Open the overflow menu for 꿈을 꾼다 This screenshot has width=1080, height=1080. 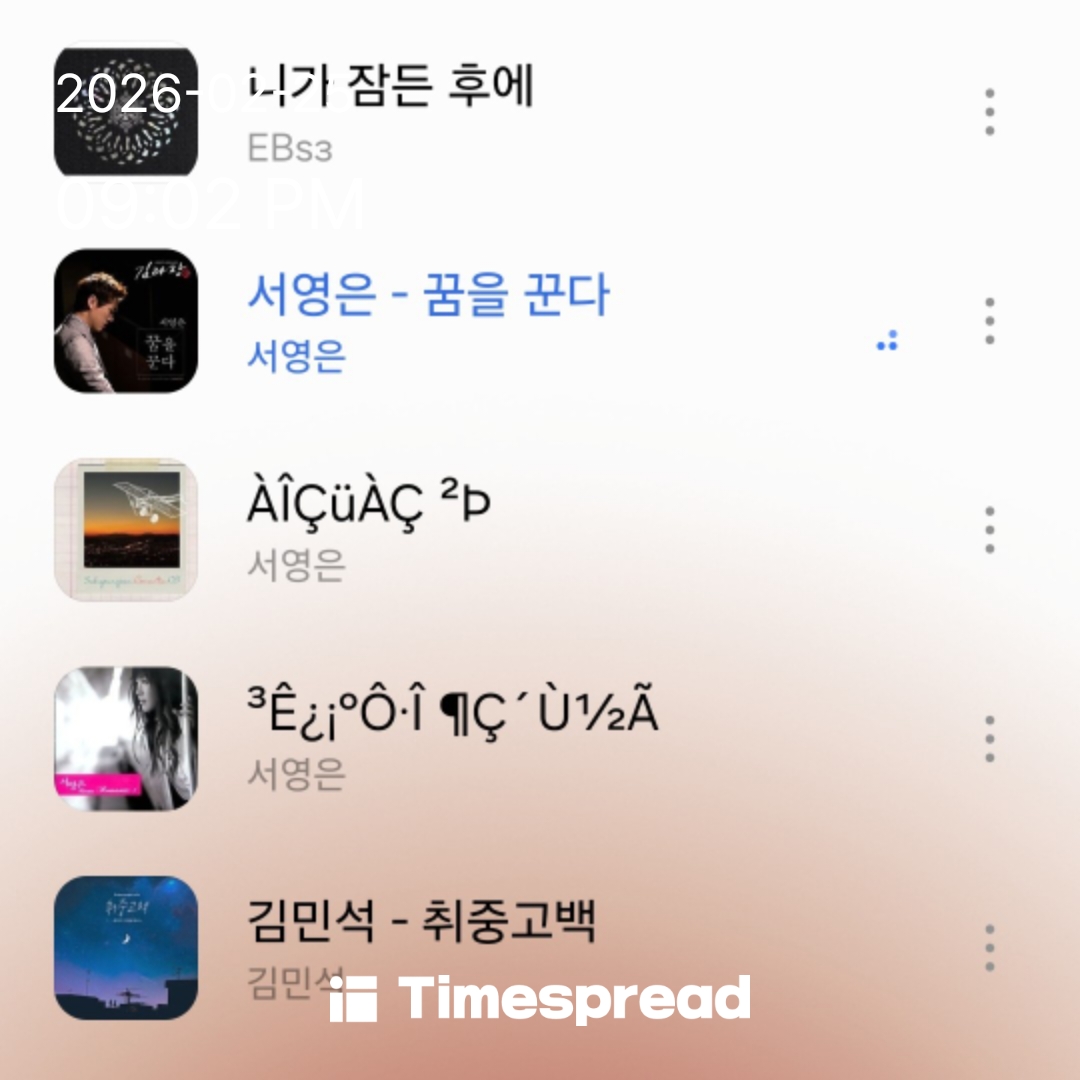[989, 321]
